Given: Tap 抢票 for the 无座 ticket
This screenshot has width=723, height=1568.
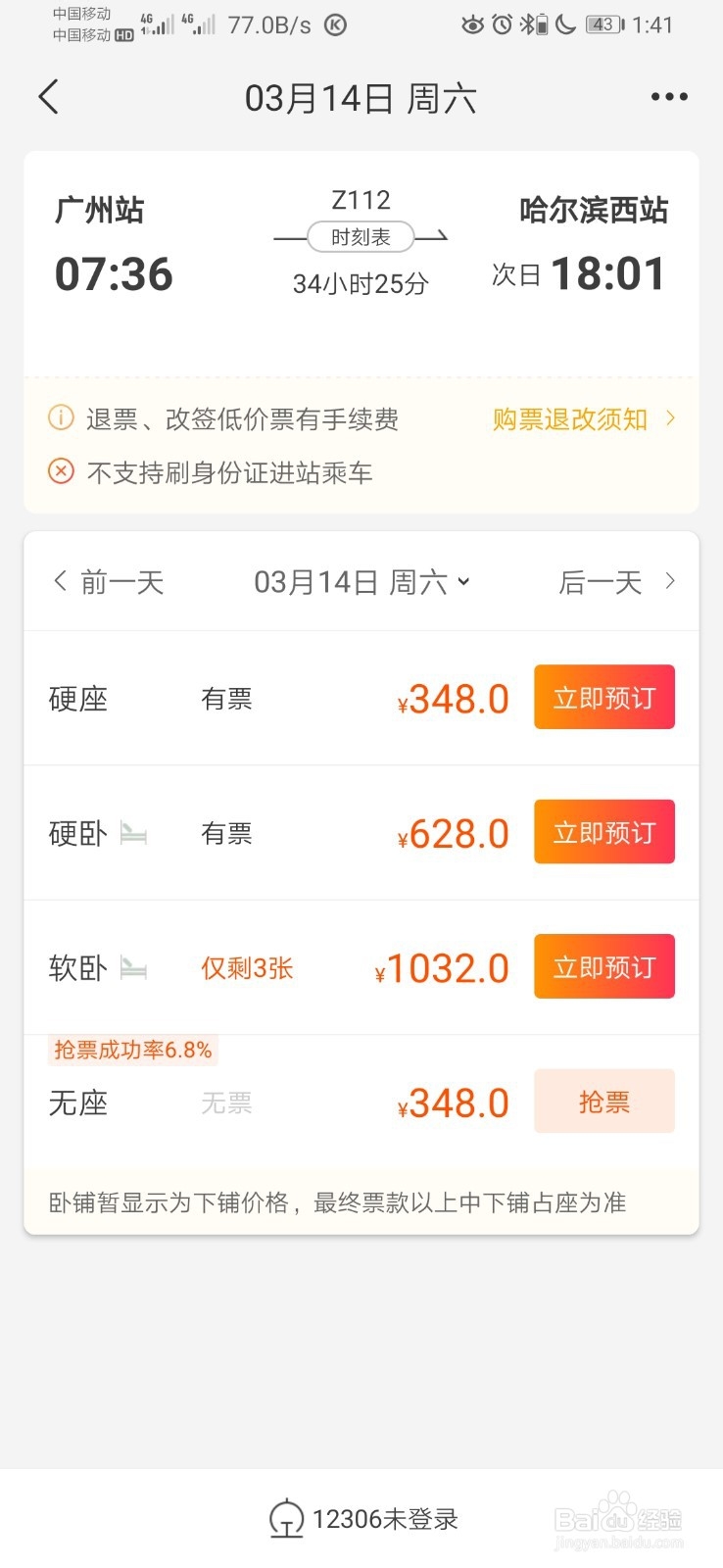Looking at the screenshot, I should [603, 1102].
